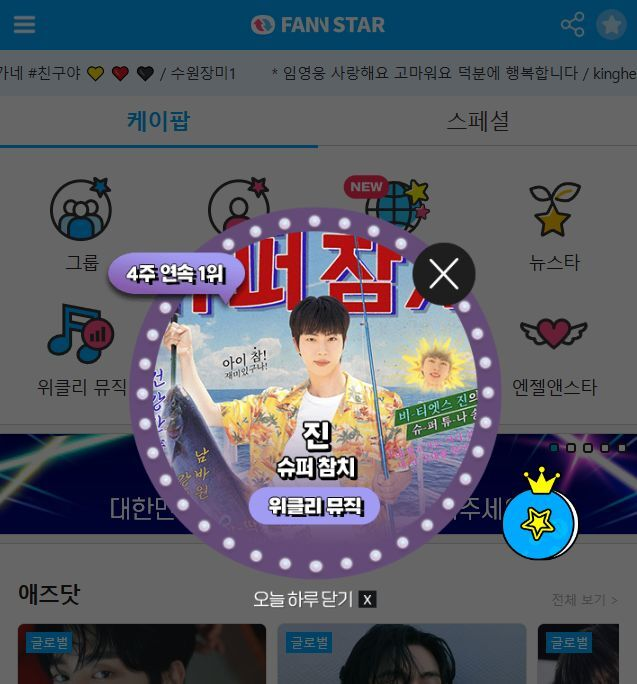Open the 위클리 뮤직 category

coord(81,350)
